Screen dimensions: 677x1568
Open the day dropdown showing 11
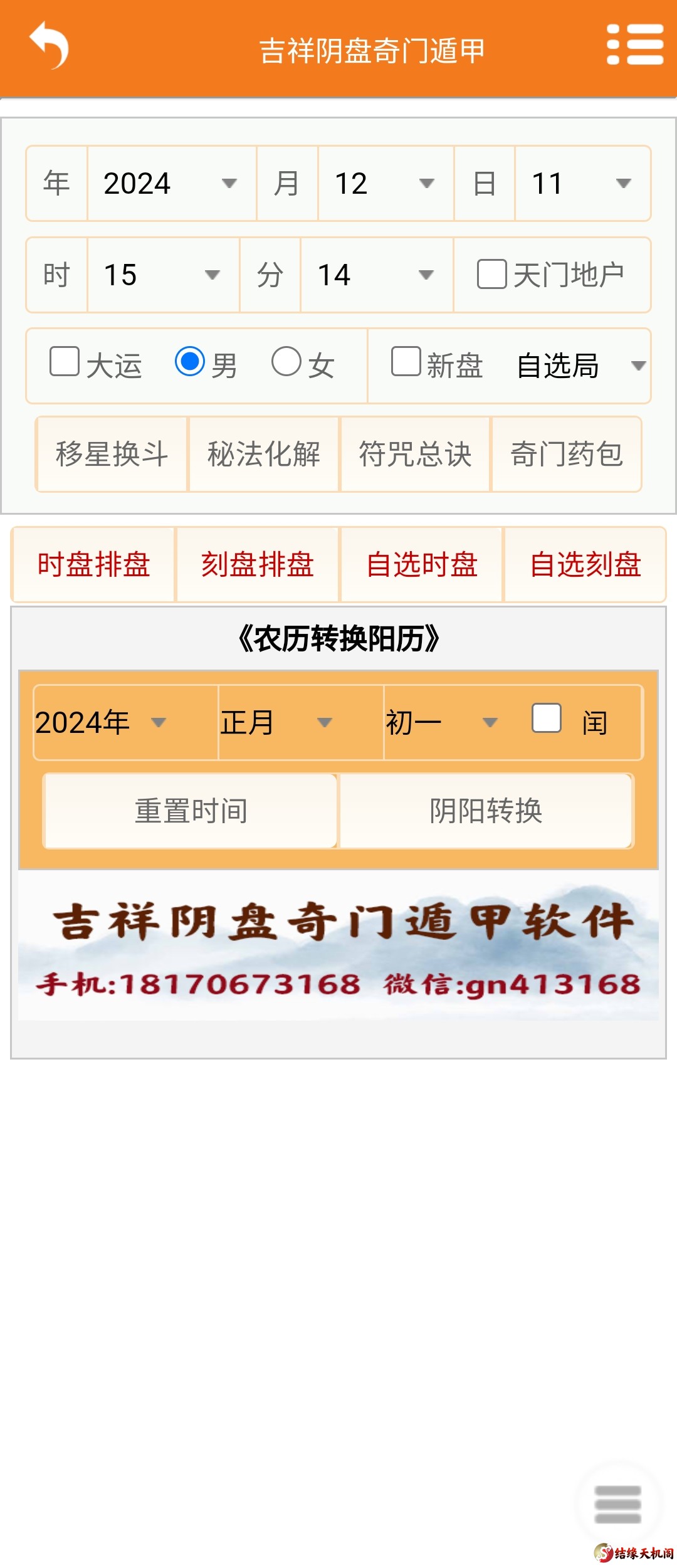coord(582,184)
